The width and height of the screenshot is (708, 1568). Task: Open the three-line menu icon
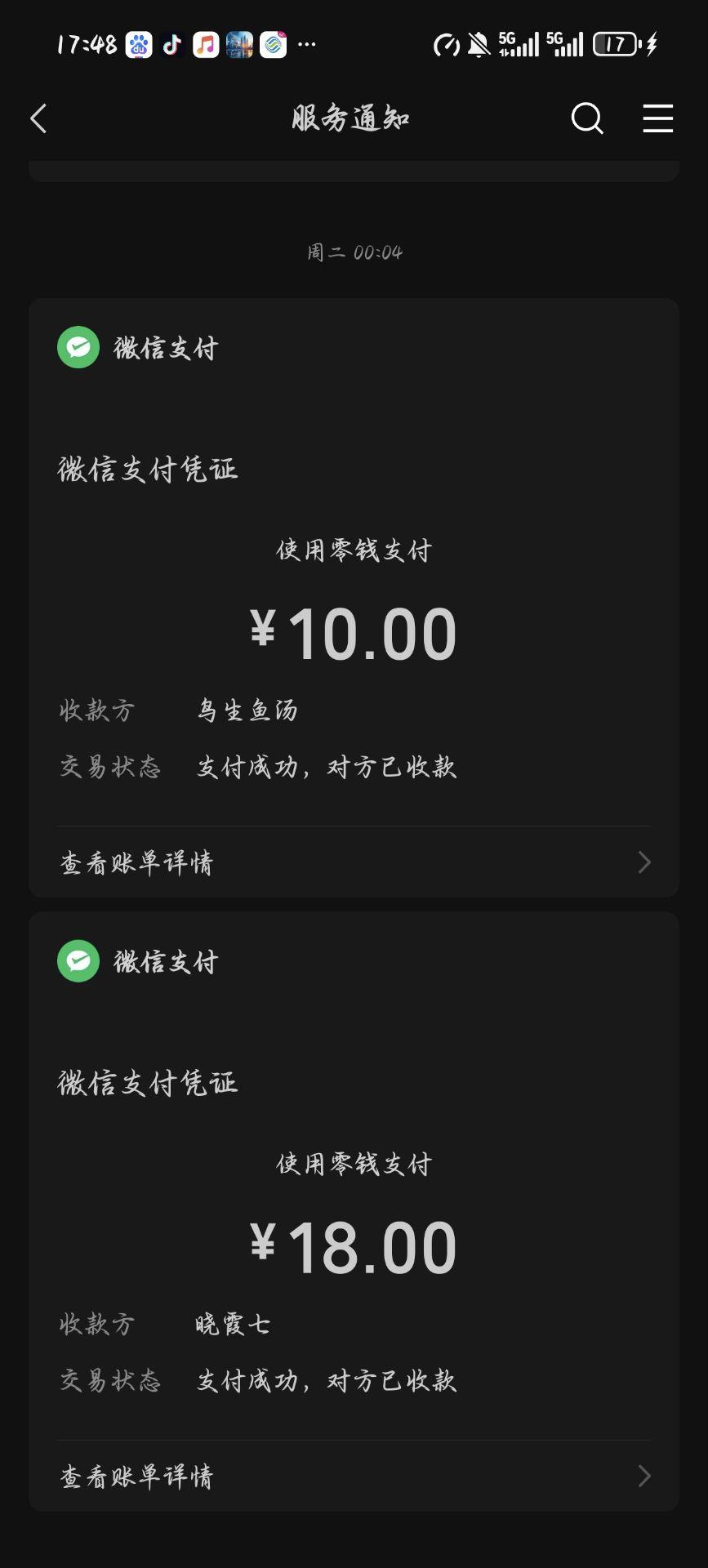[657, 119]
